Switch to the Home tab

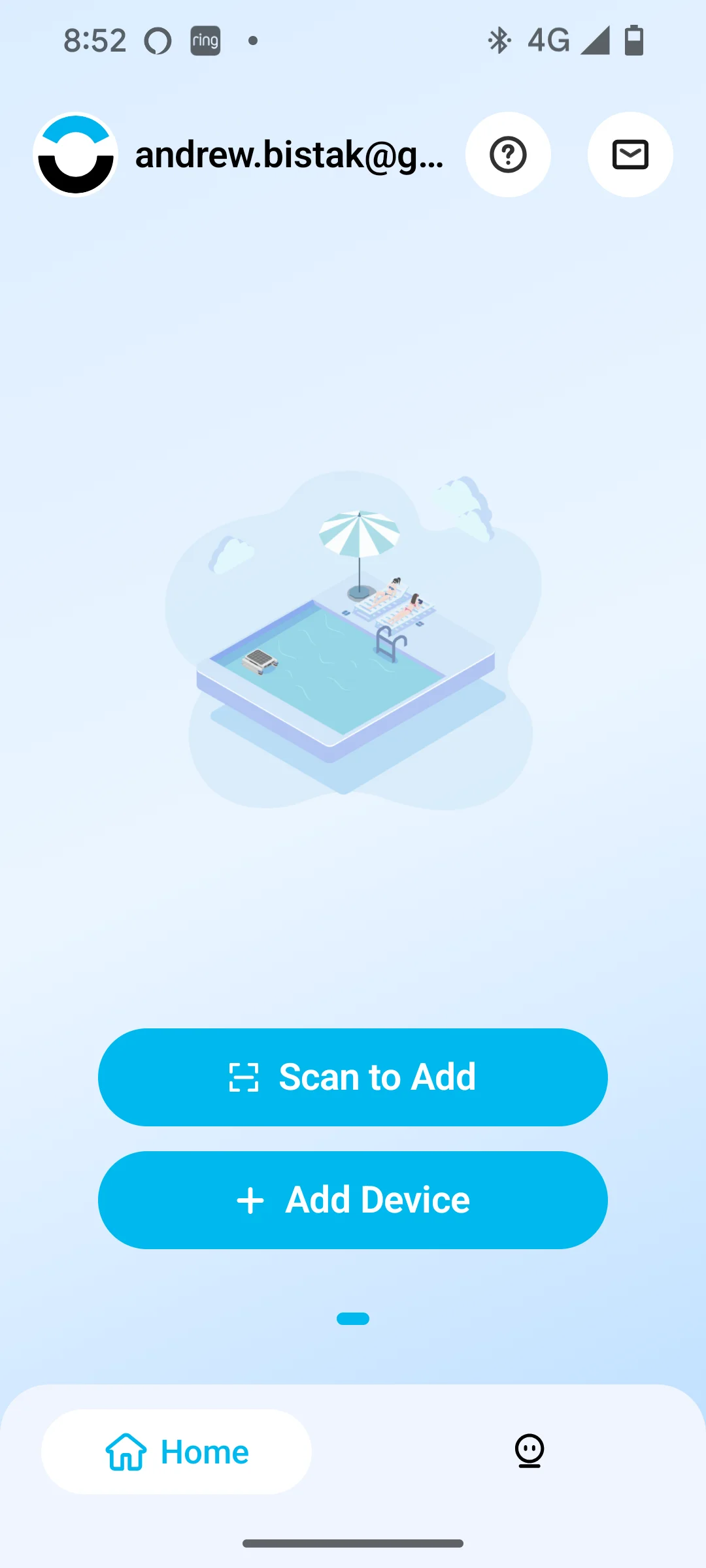pos(176,1452)
